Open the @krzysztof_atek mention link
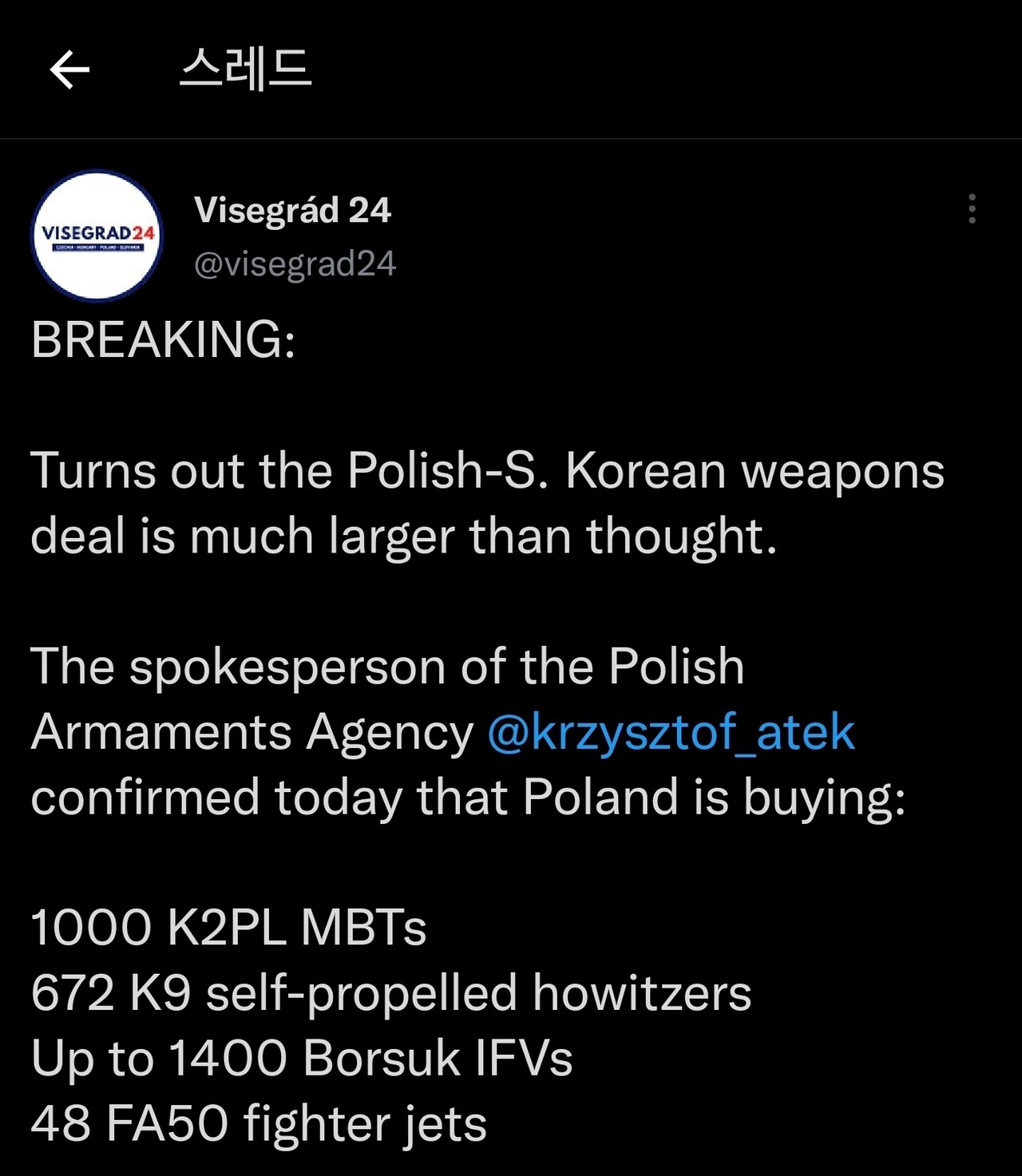This screenshot has width=1022, height=1176. 671,732
